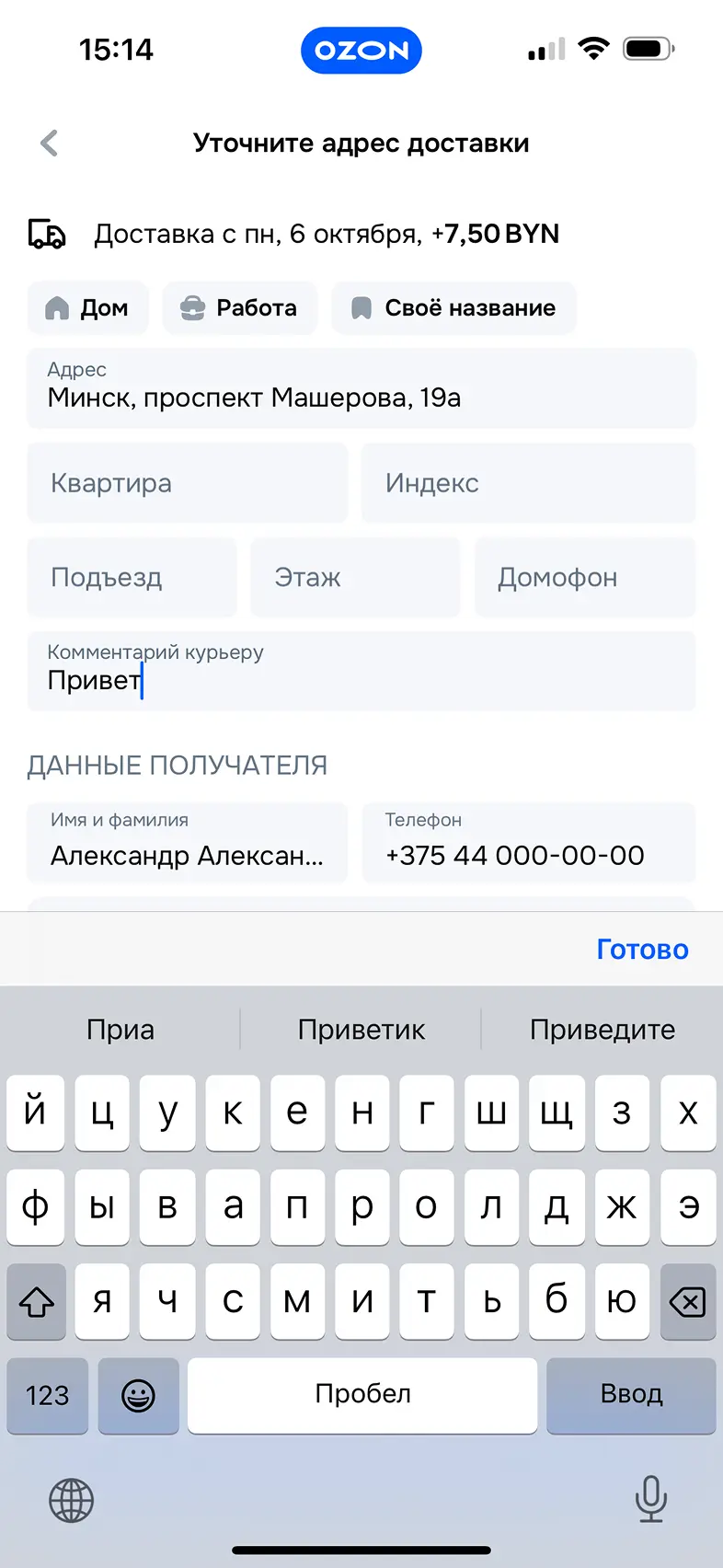Go back using the top-left arrow
The width and height of the screenshot is (723, 1568).
[50, 144]
